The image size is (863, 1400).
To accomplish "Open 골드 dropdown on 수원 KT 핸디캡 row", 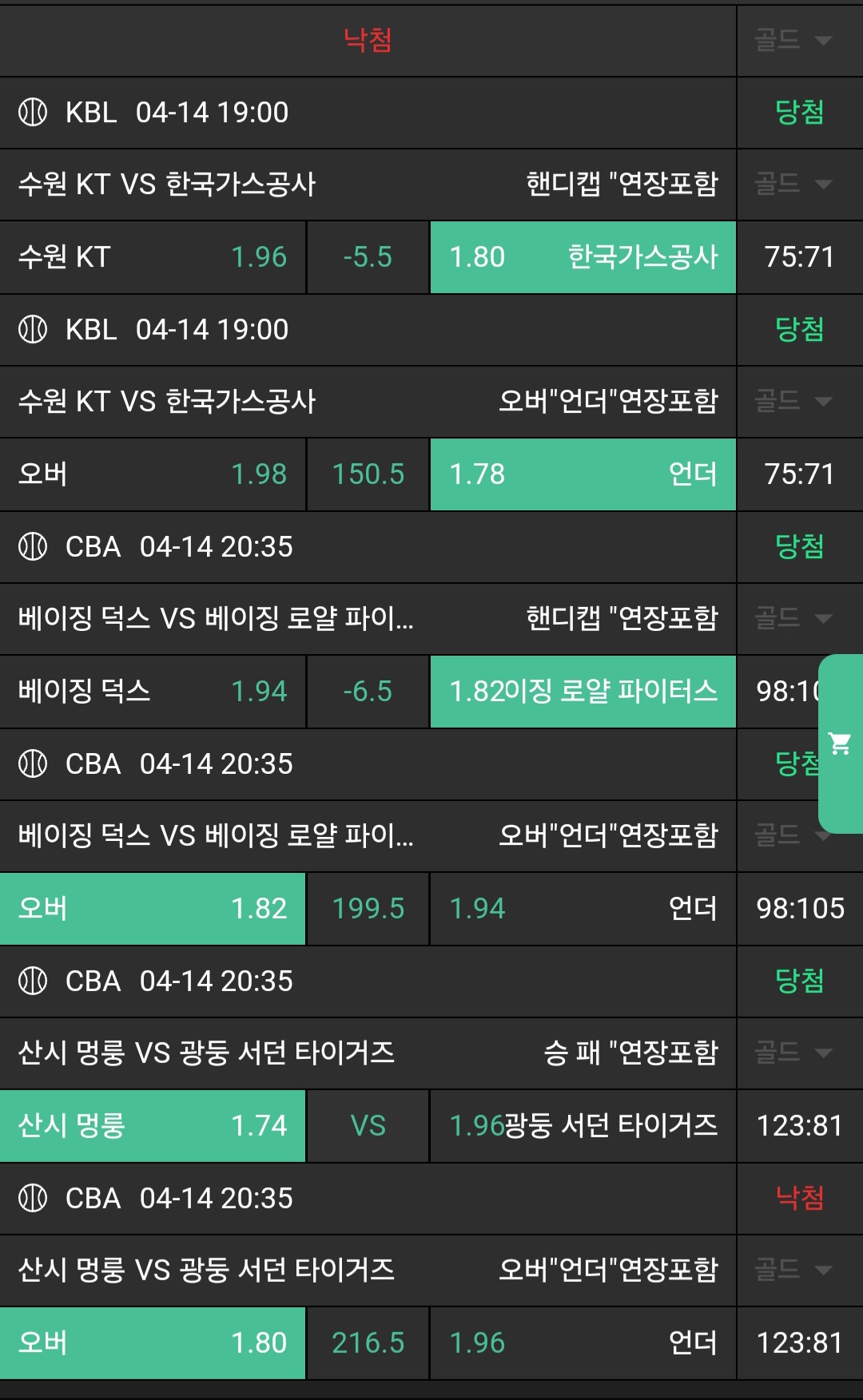I will pos(794,184).
